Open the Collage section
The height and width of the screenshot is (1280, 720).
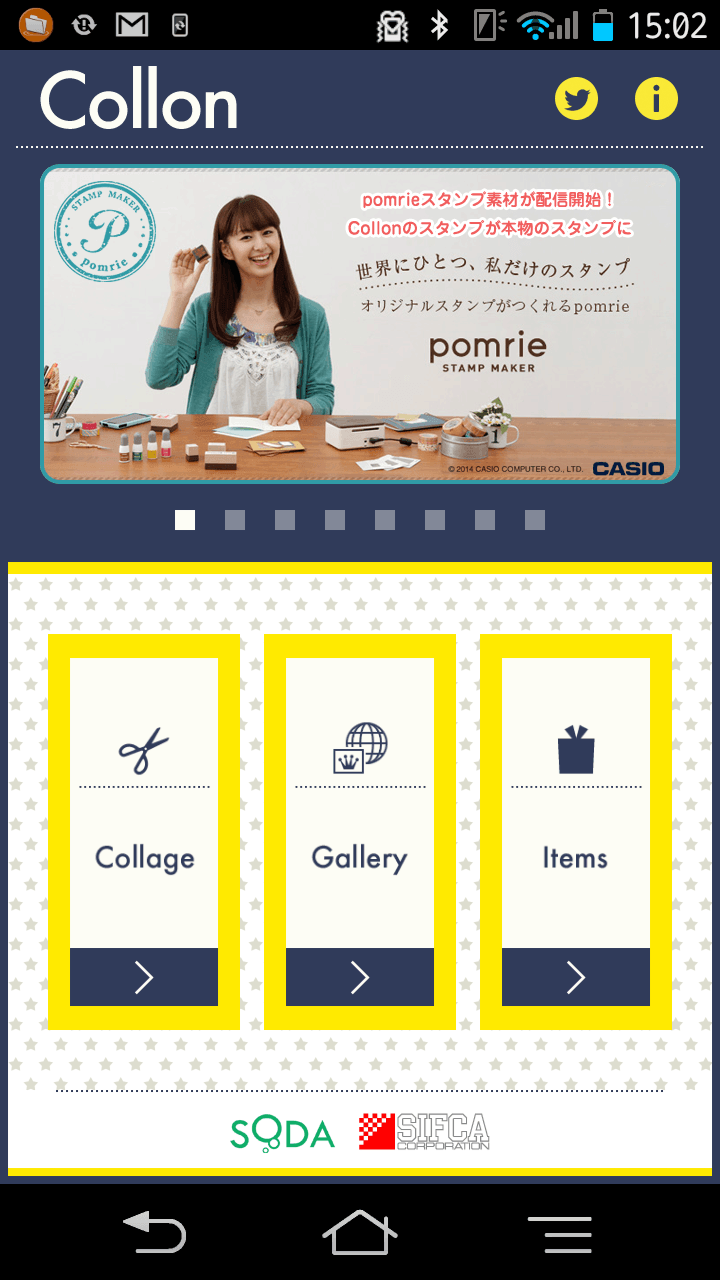pyautogui.click(x=144, y=832)
